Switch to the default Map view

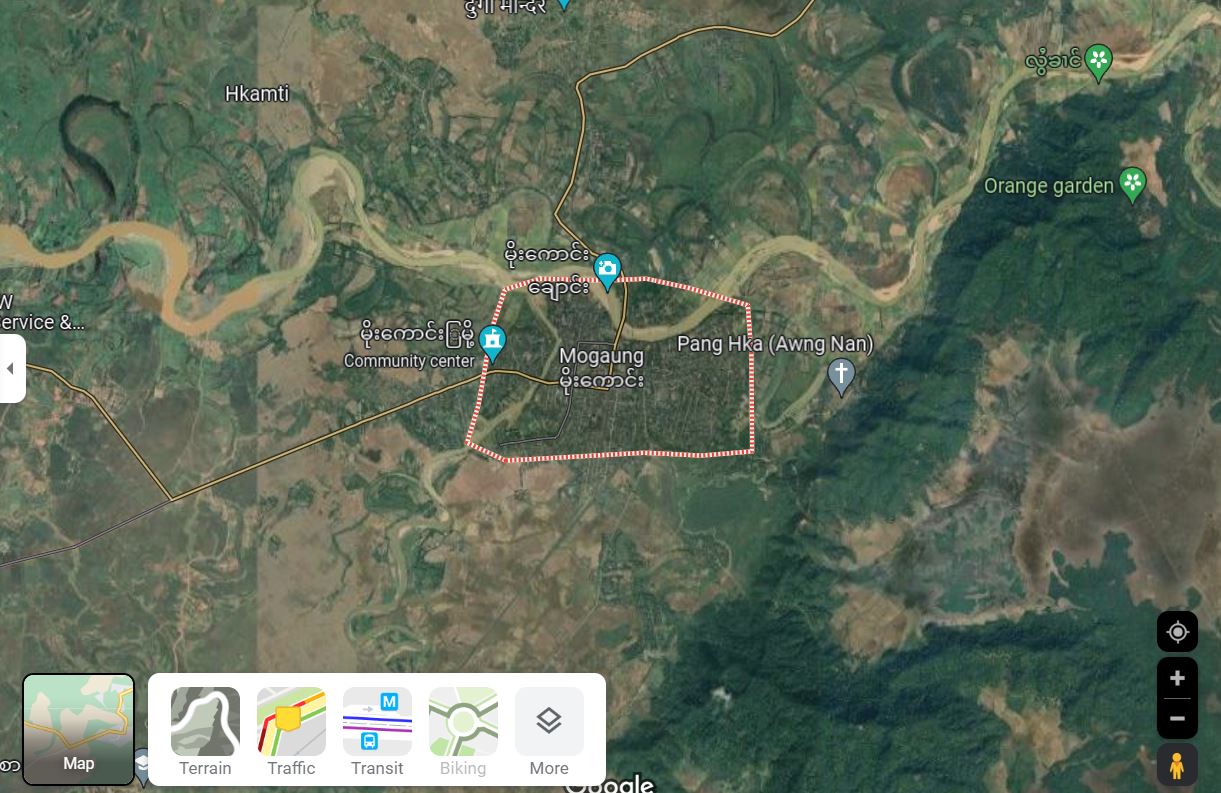point(78,729)
